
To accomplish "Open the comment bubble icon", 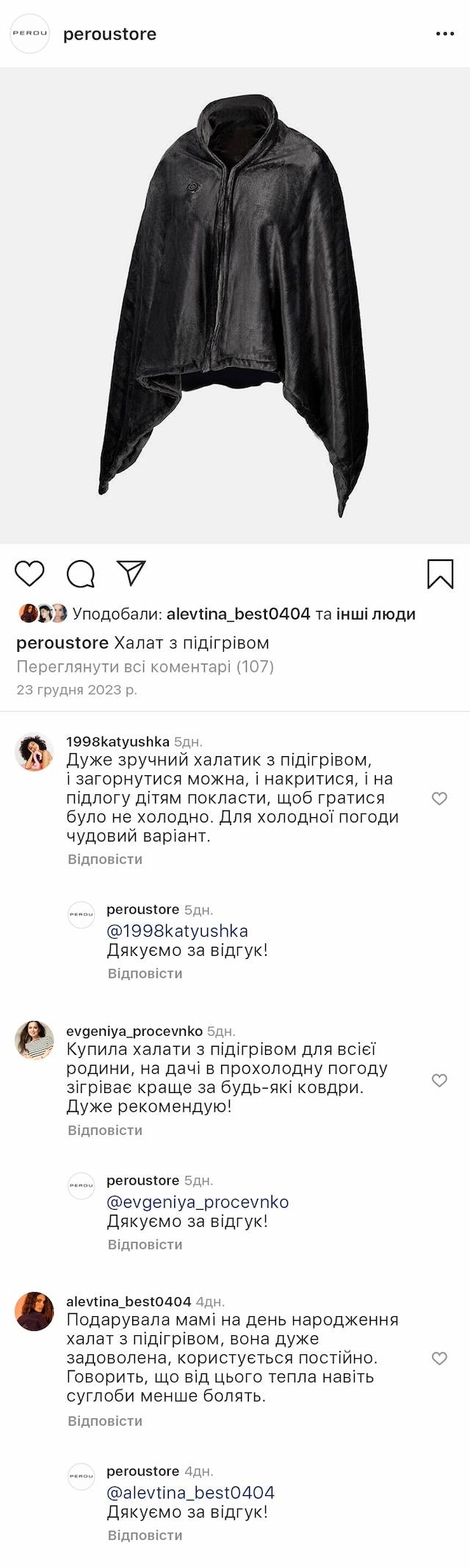I will 81,574.
